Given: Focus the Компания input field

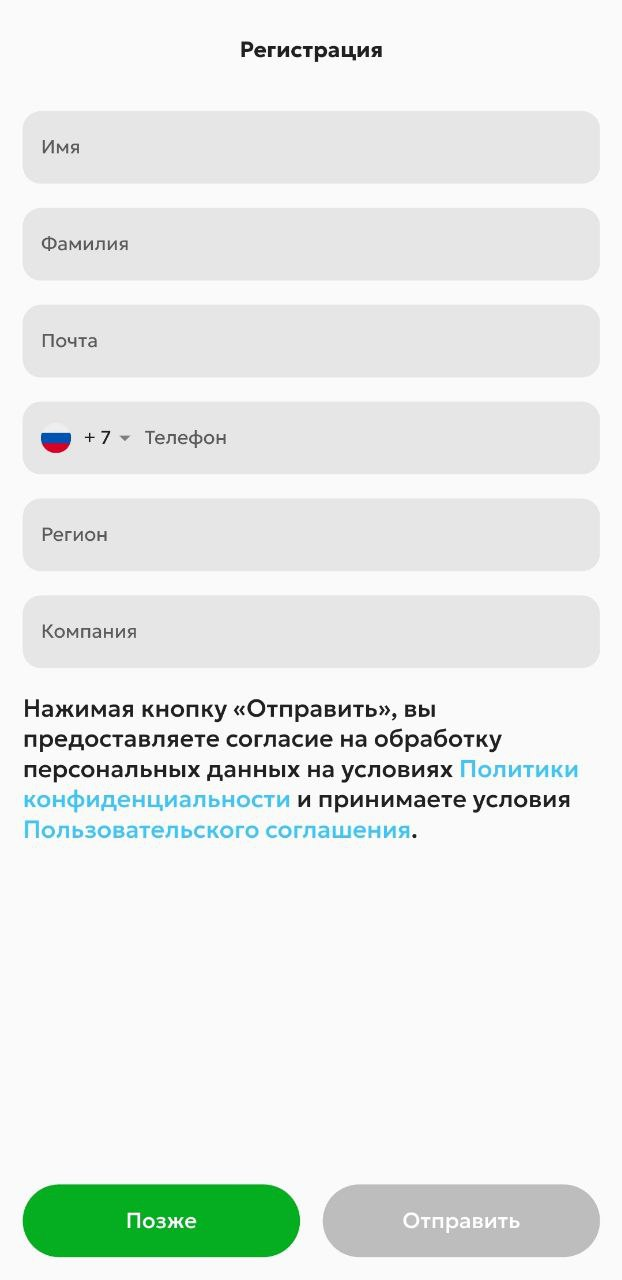Looking at the screenshot, I should click(310, 632).
